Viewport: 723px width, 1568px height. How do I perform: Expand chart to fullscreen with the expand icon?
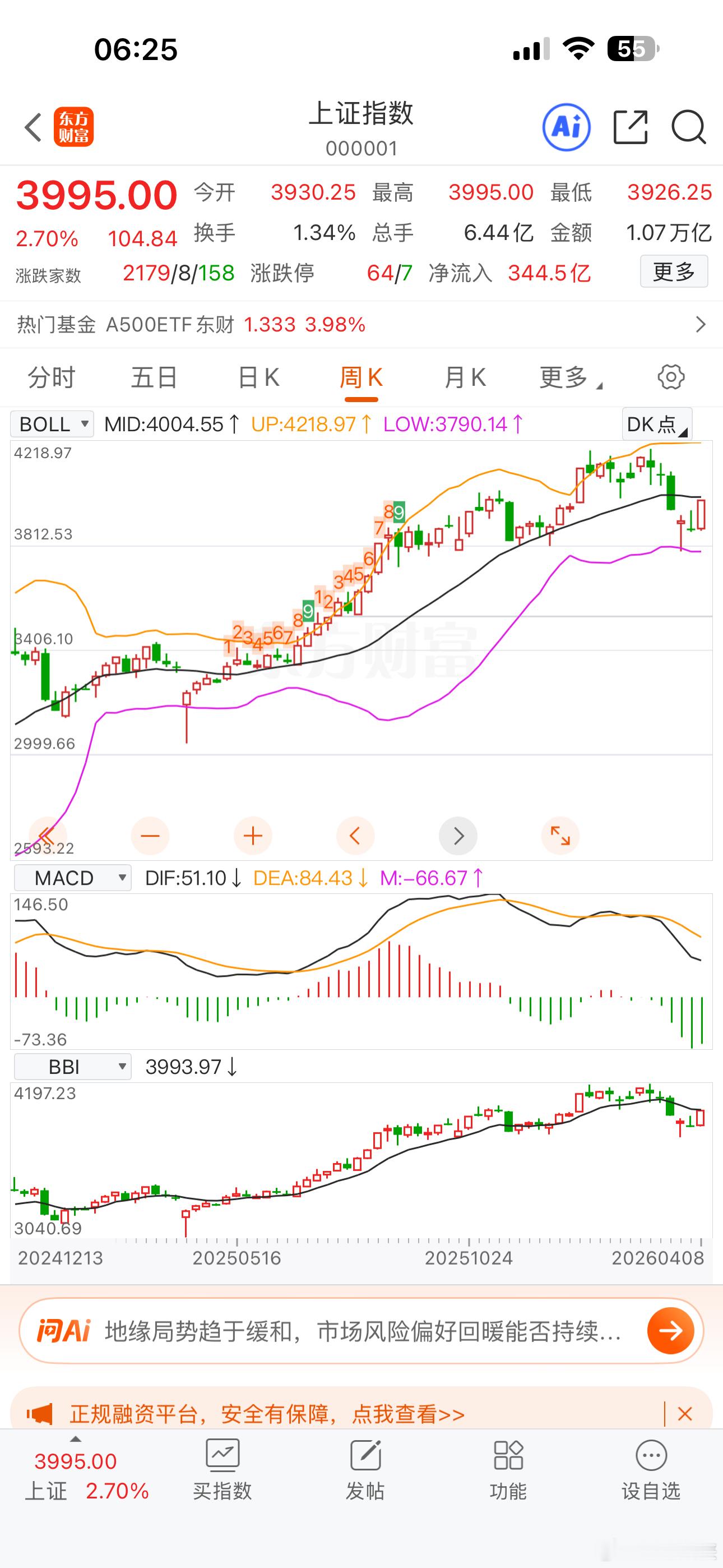point(560,836)
